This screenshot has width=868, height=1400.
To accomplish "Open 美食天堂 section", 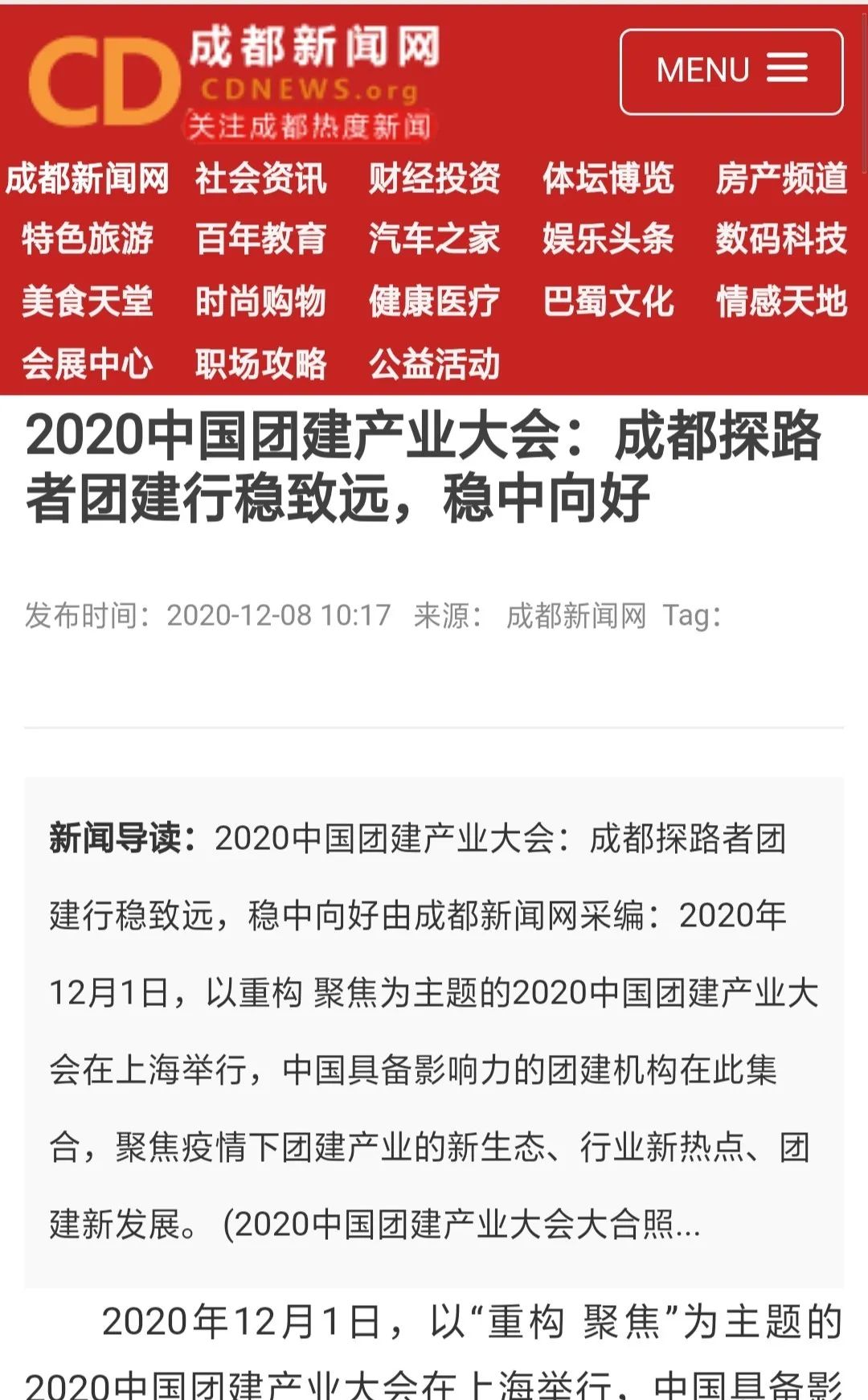I will [x=87, y=302].
